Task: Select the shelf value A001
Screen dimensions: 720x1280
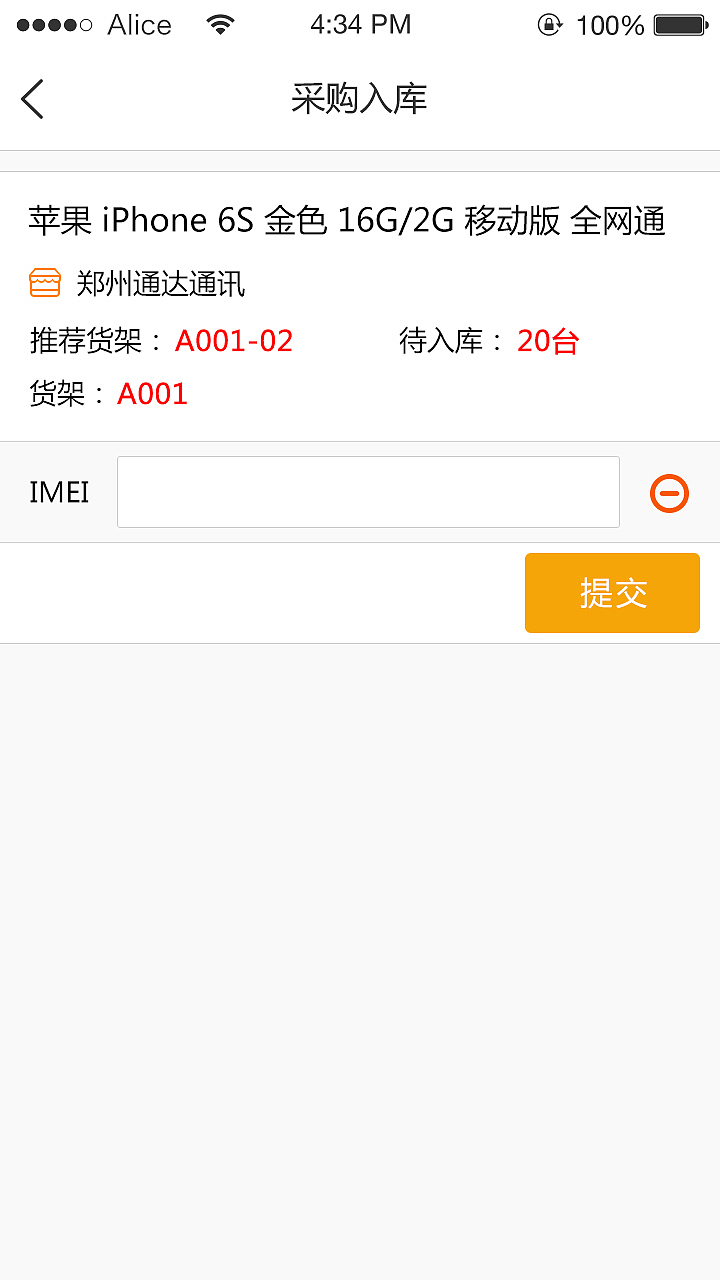Action: coord(152,393)
